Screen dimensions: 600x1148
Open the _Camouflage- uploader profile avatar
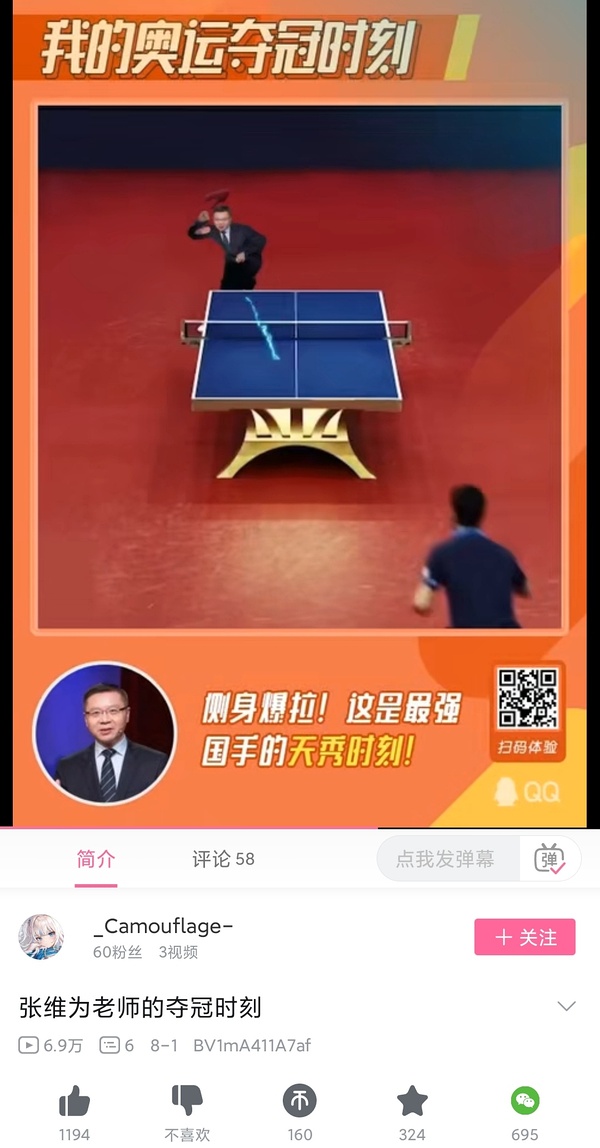[x=41, y=937]
